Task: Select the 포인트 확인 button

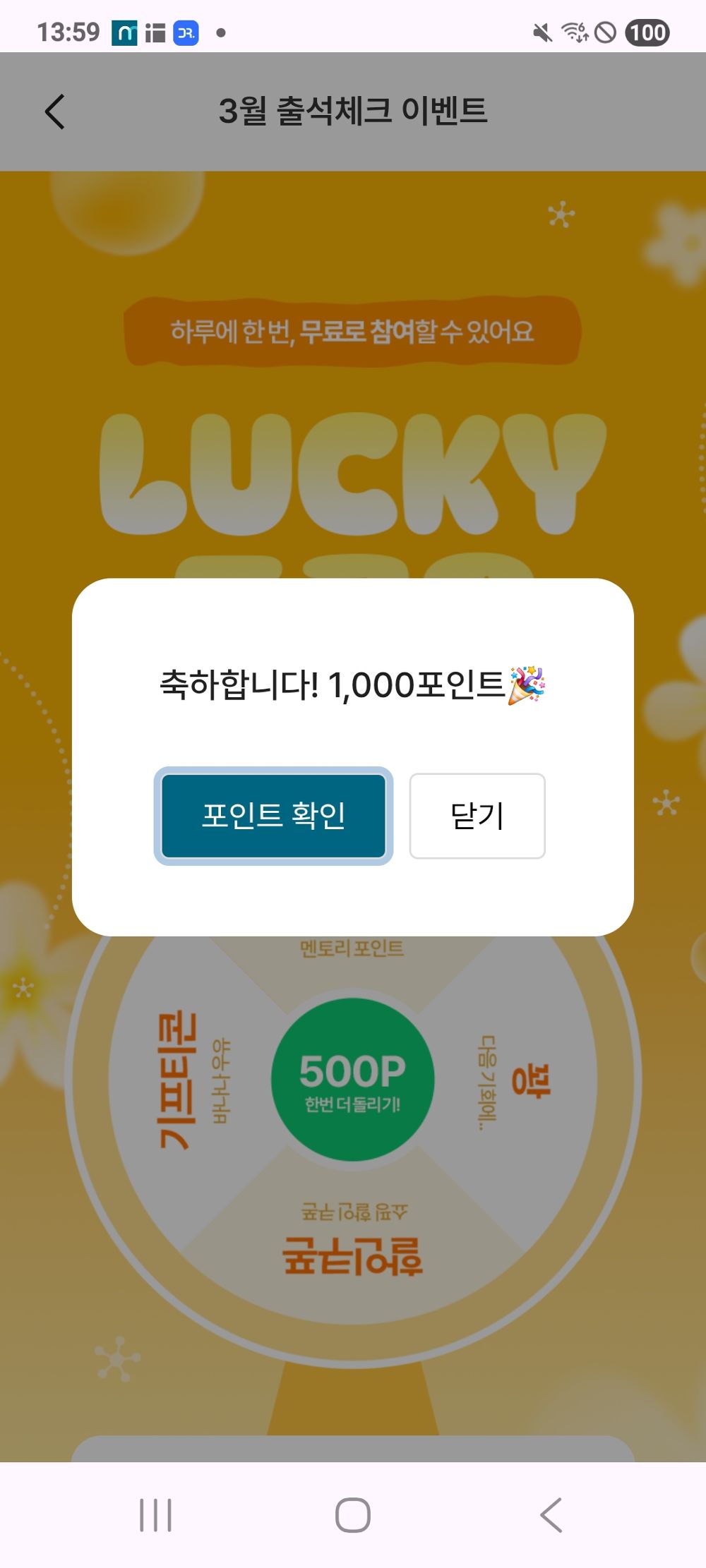Action: [274, 816]
